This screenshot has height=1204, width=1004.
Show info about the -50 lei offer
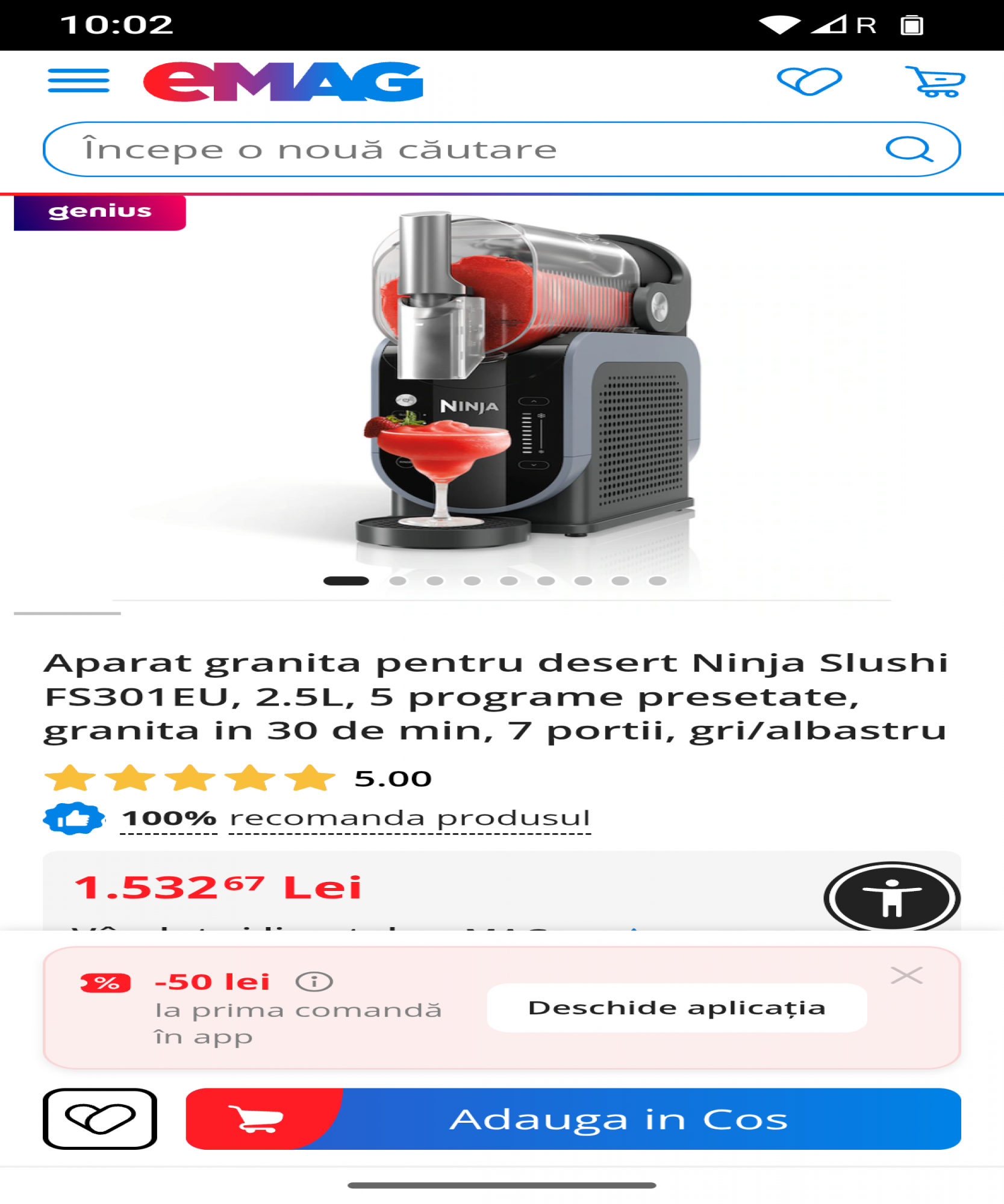(314, 982)
